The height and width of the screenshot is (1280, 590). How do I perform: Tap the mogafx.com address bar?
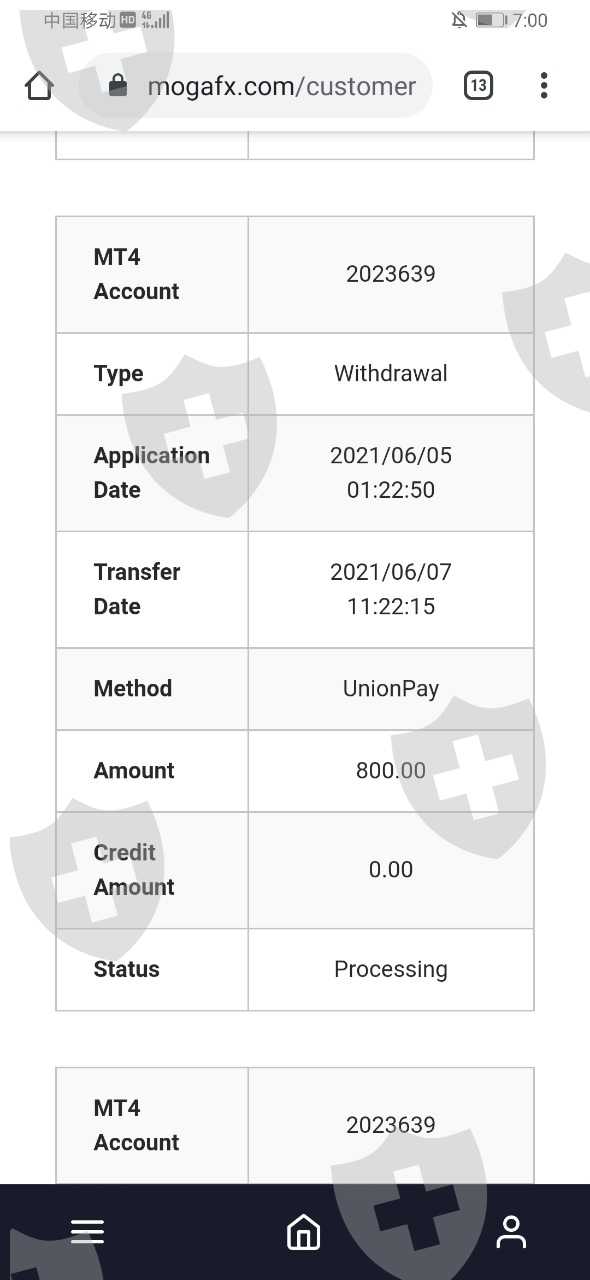tap(256, 86)
